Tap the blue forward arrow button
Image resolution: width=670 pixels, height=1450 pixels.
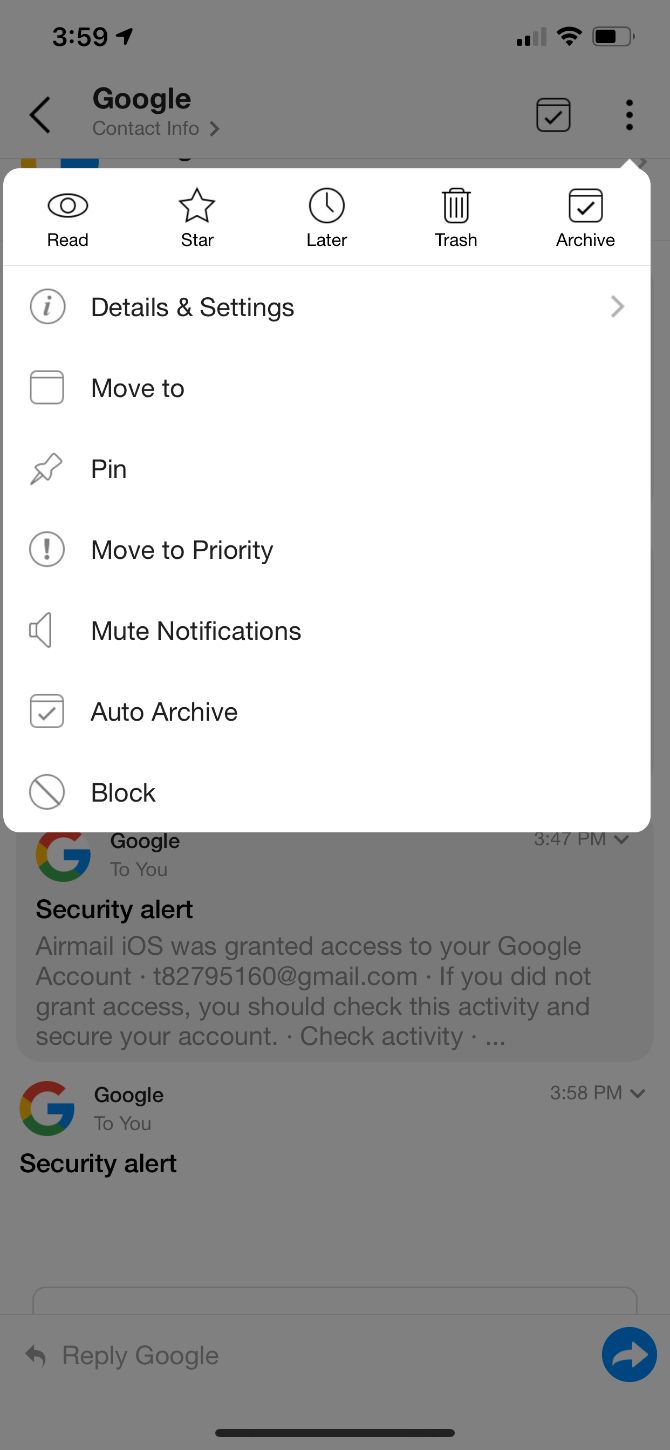(629, 1355)
